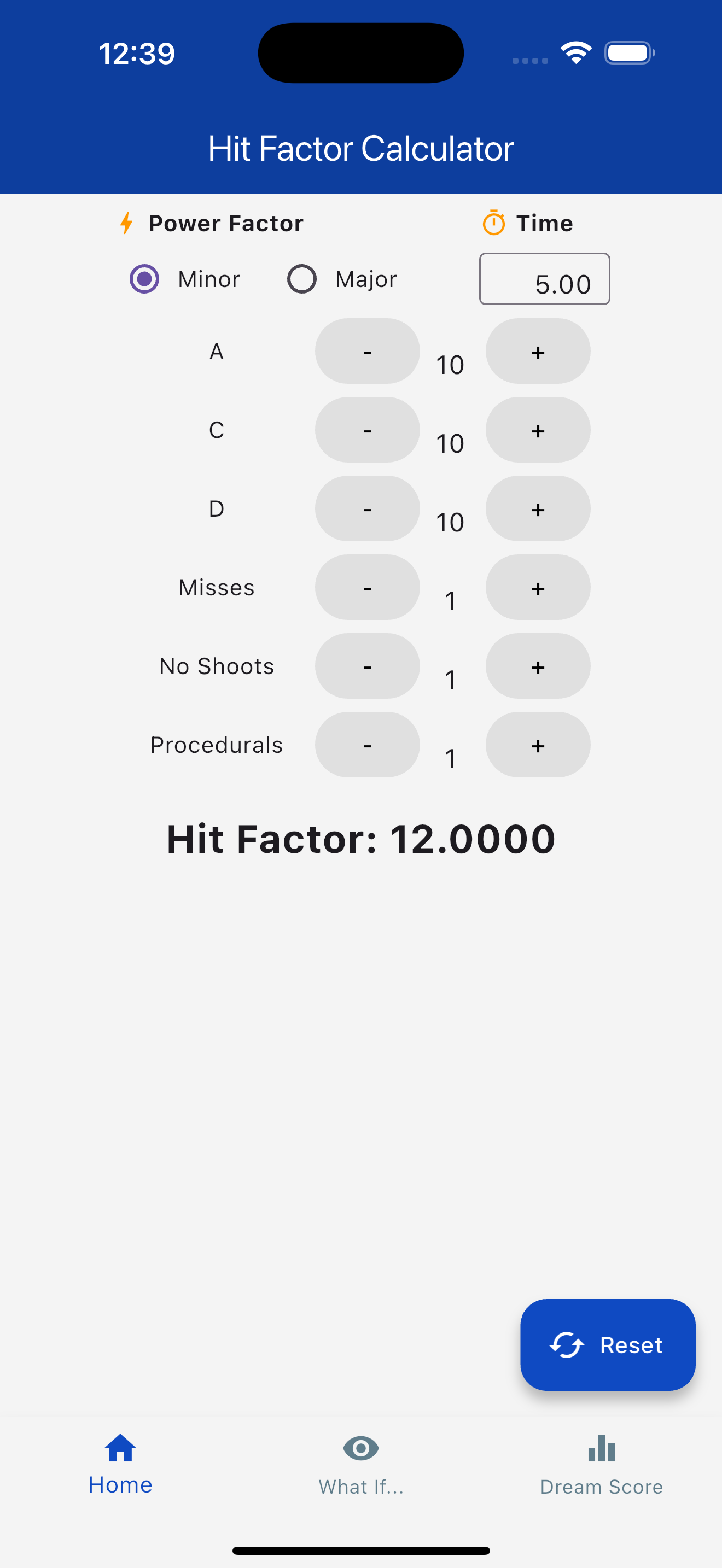This screenshot has height=1568, width=722.
Task: Decrease the A hit count
Action: 366,351
